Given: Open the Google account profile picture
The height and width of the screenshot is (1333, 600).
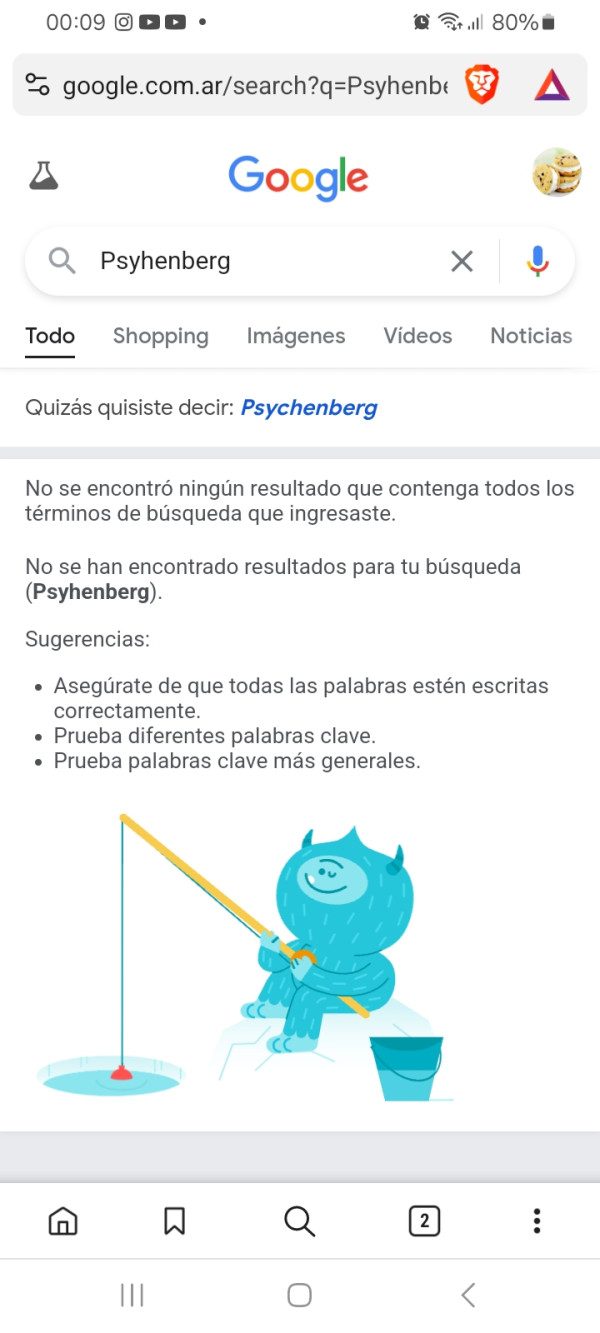Looking at the screenshot, I should click(556, 172).
